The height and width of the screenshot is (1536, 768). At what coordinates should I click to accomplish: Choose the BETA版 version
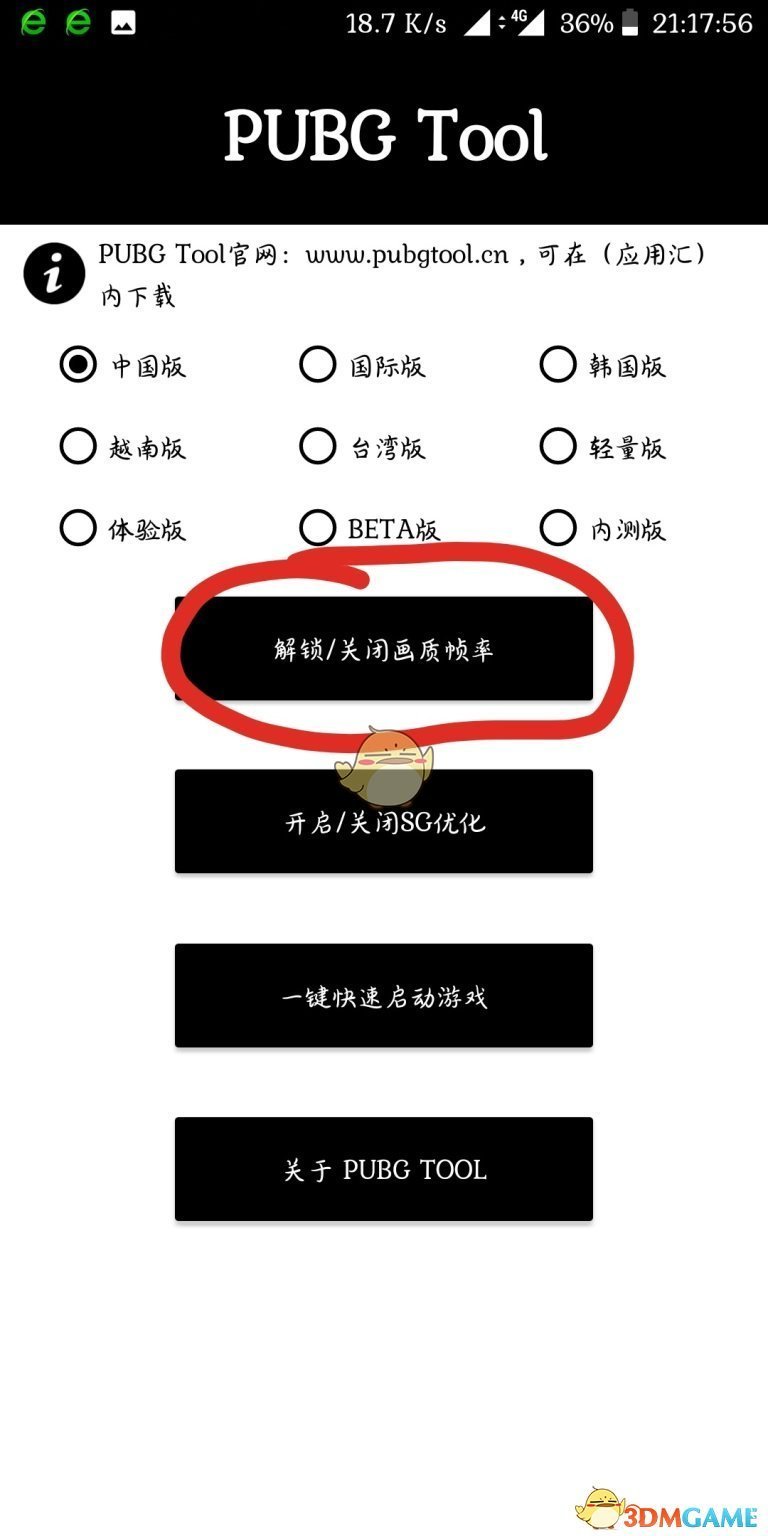317,528
